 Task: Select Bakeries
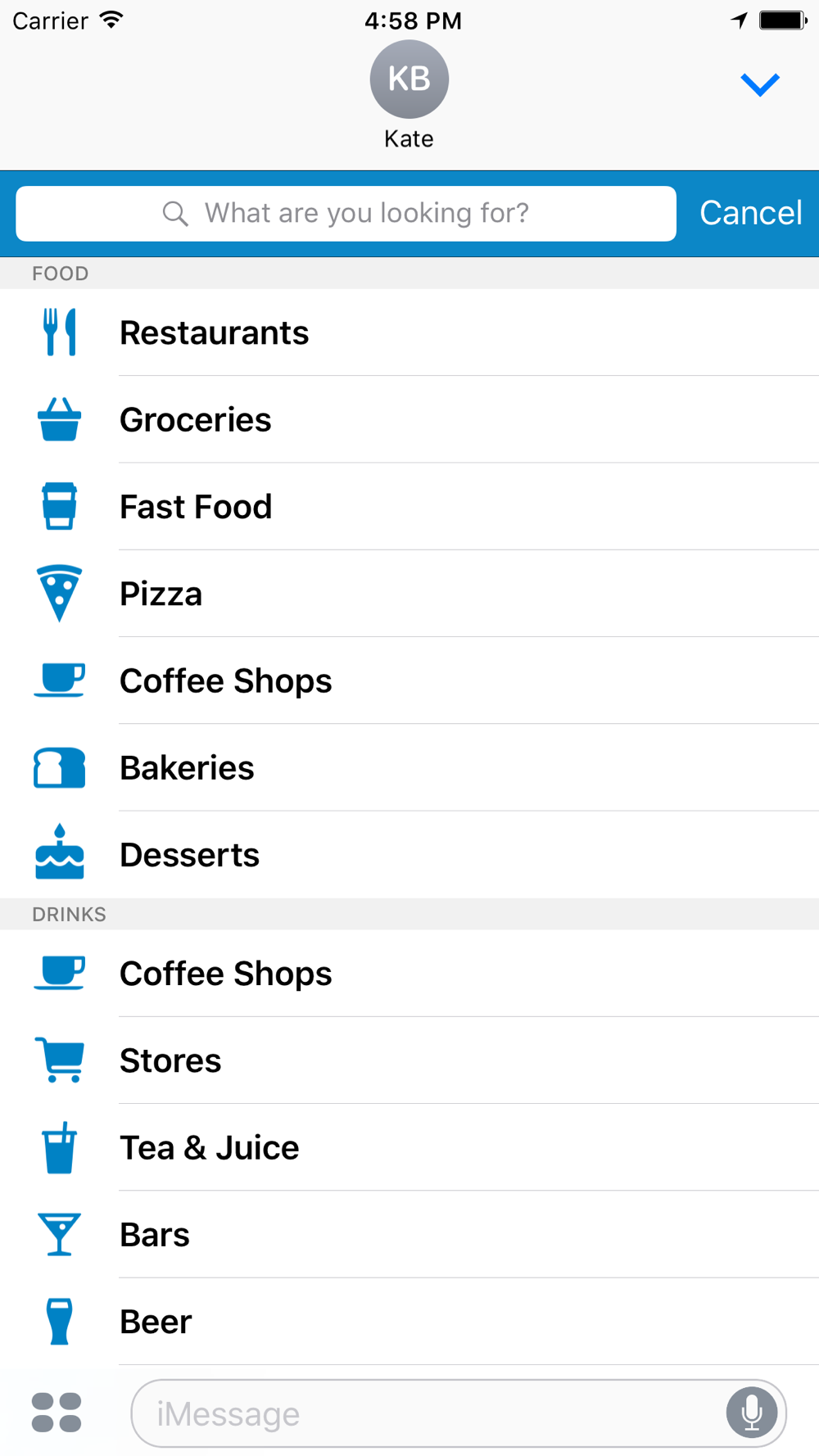pos(409,767)
